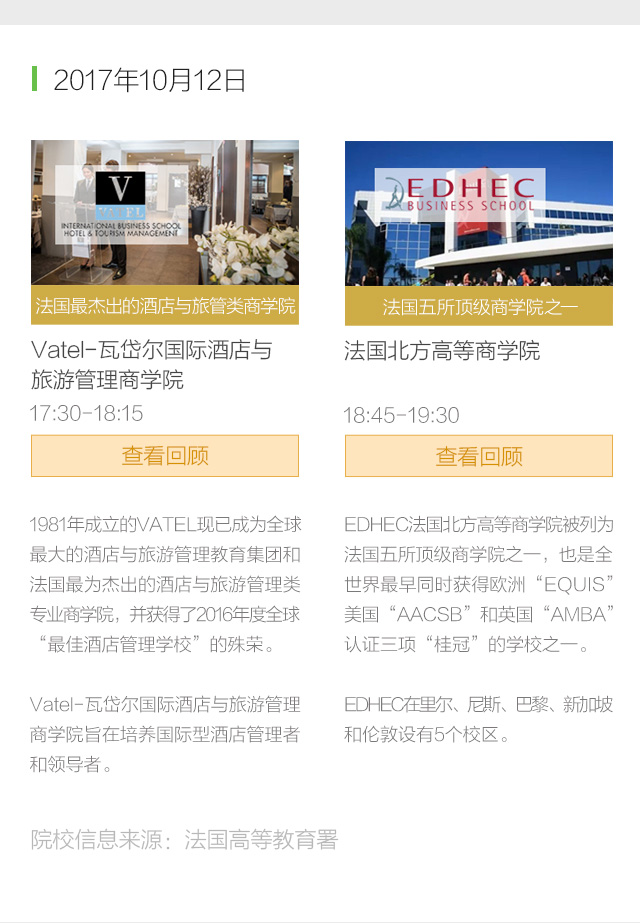Tap 查看回顾 for the Vatel session
Image resolution: width=640 pixels, height=923 pixels.
(165, 456)
